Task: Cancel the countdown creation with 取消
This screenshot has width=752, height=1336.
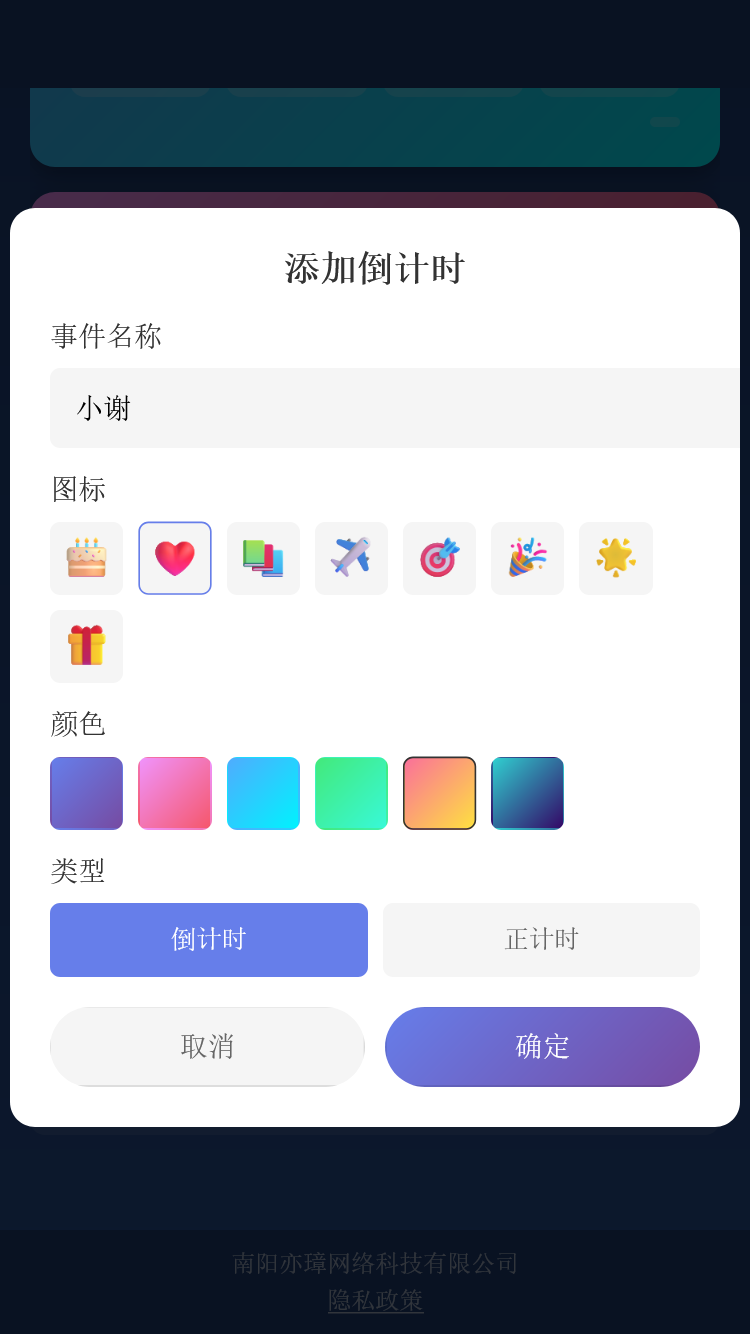Action: [x=207, y=1046]
